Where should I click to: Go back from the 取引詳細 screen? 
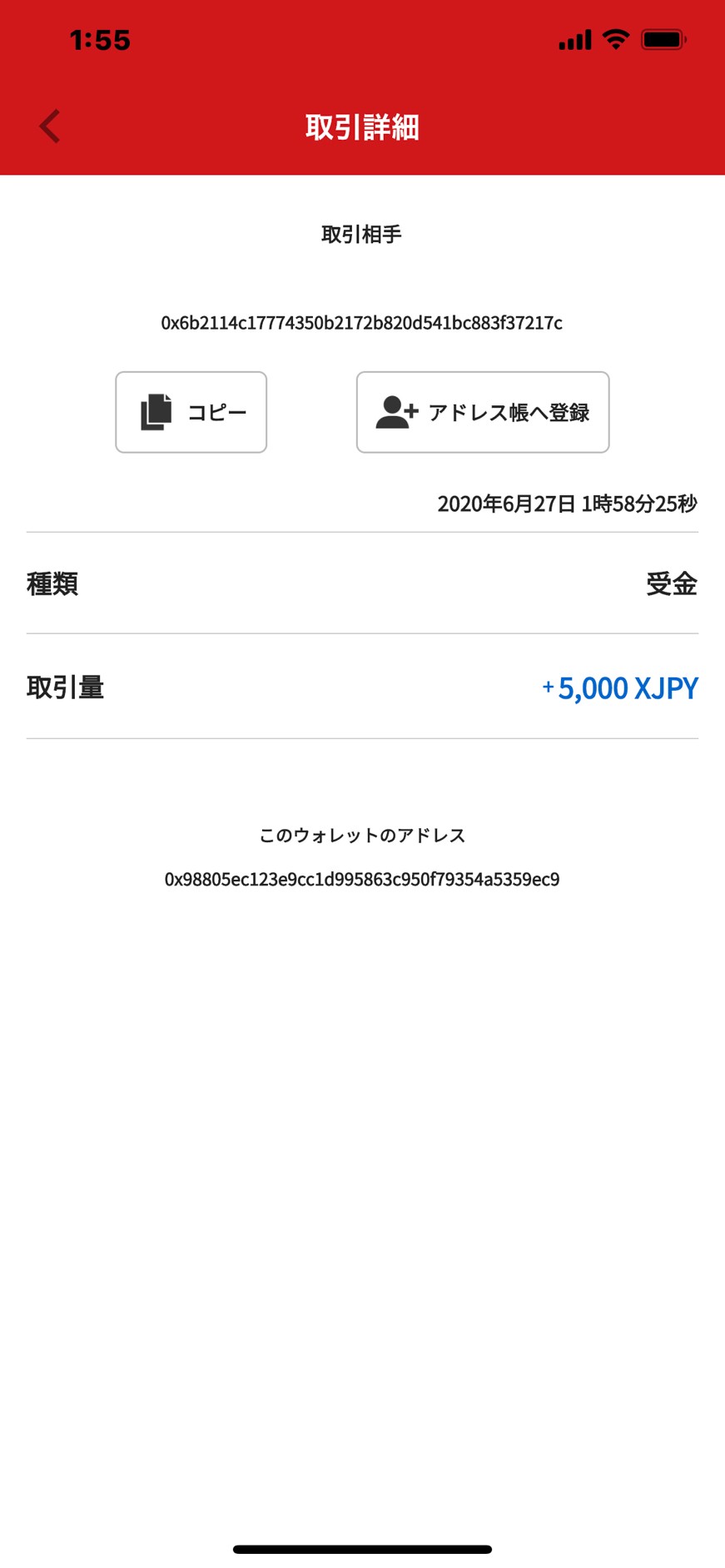pyautogui.click(x=50, y=127)
